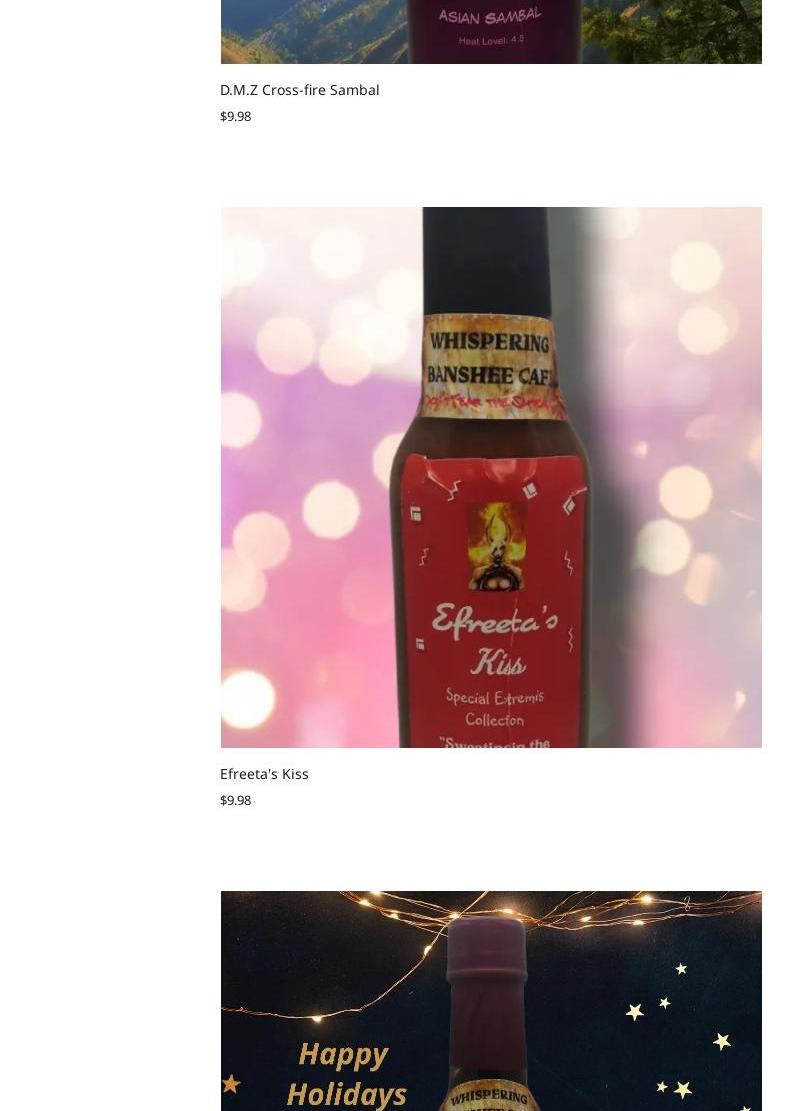Open the D.M.Z Cross-fire Sambal product image
Viewport: 785px width, 1111px height.
point(490,32)
